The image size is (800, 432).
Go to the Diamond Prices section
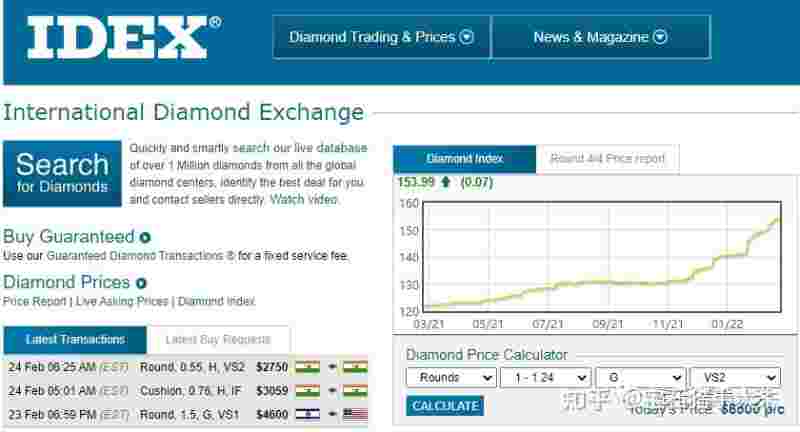pos(67,282)
